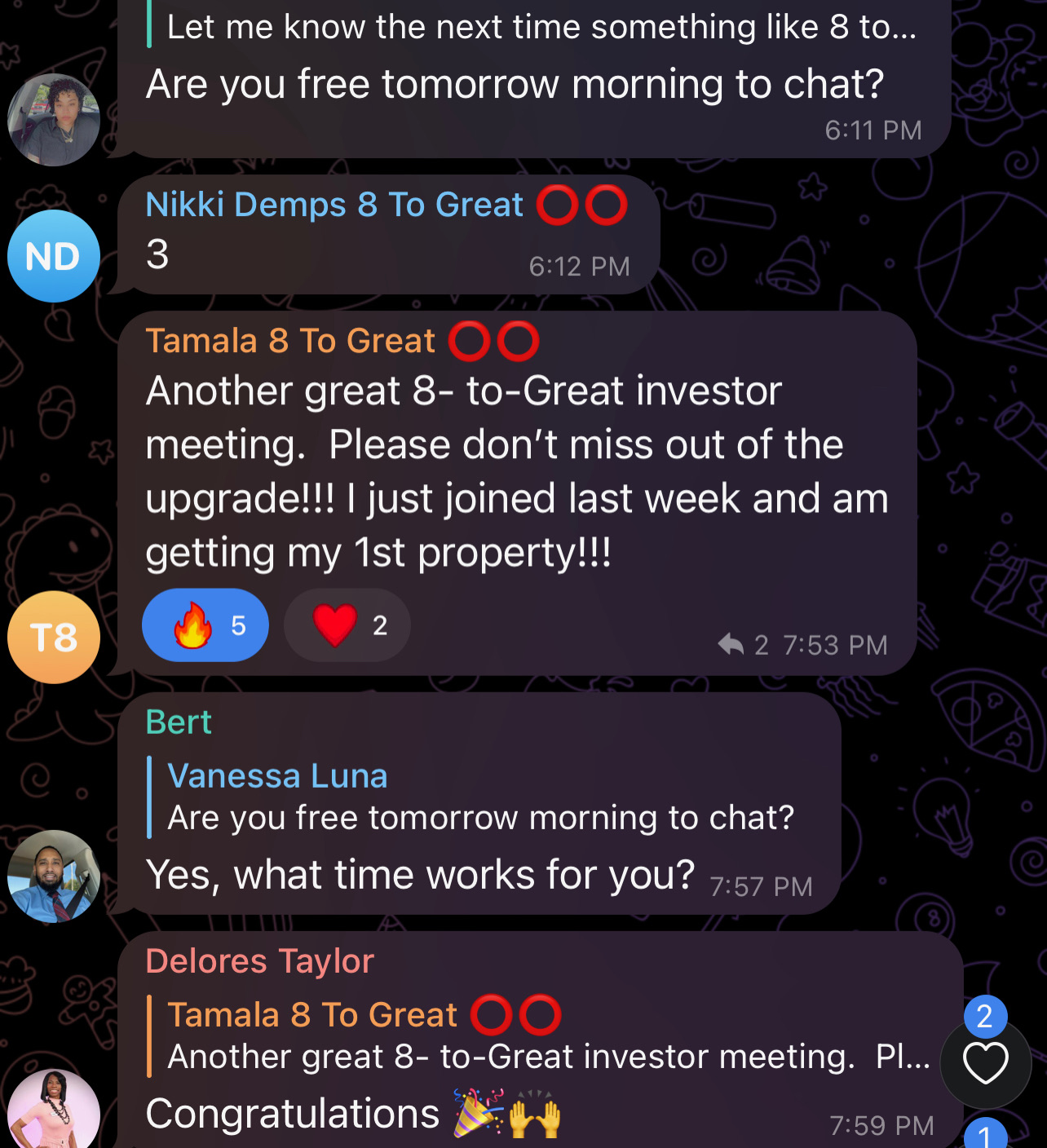1047x1148 pixels.
Task: Open Nikki Demps profile avatar
Action: 54,256
